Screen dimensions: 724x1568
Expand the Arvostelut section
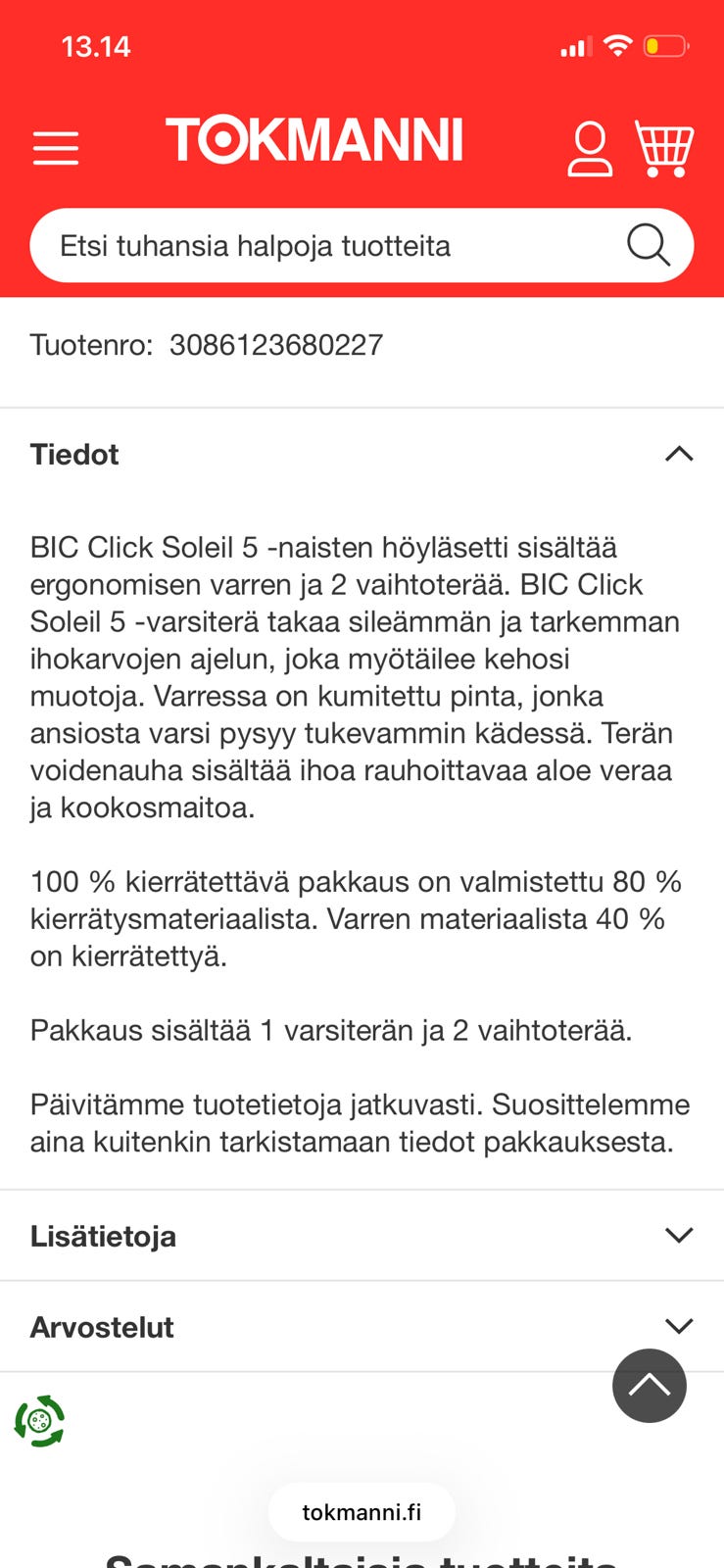[679, 1325]
